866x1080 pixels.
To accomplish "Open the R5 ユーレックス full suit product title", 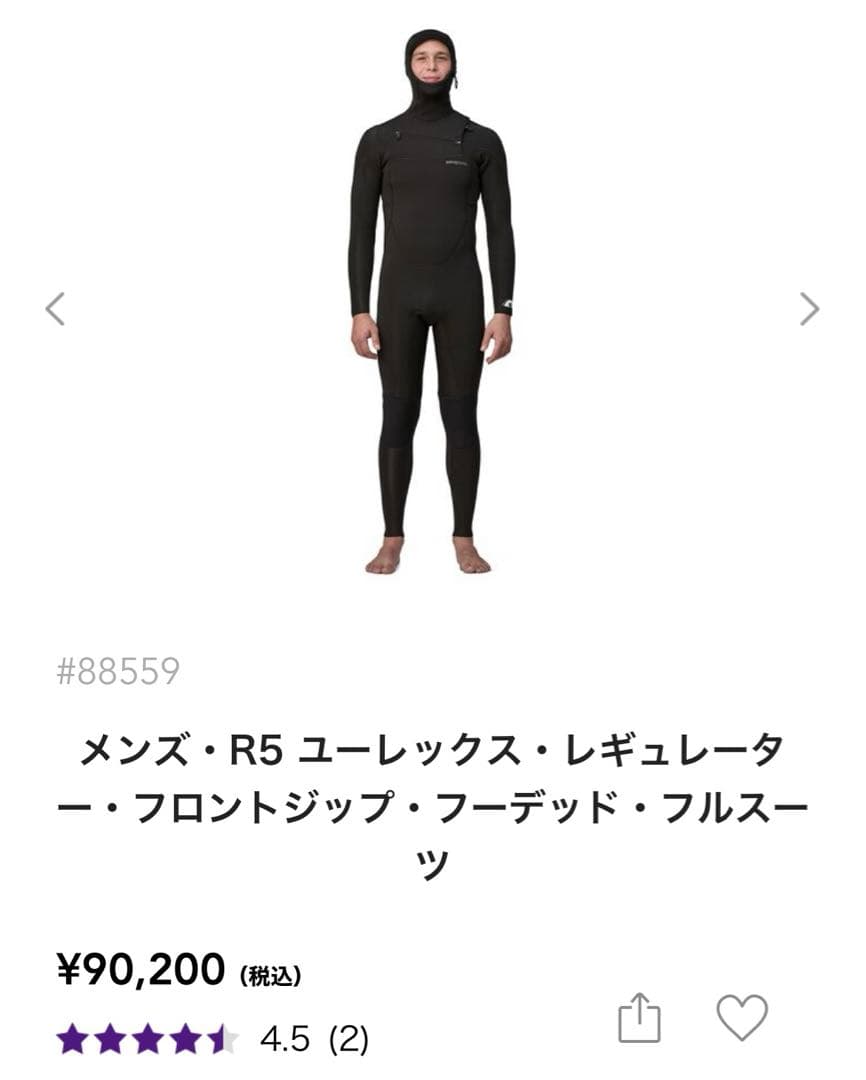I will 432,800.
